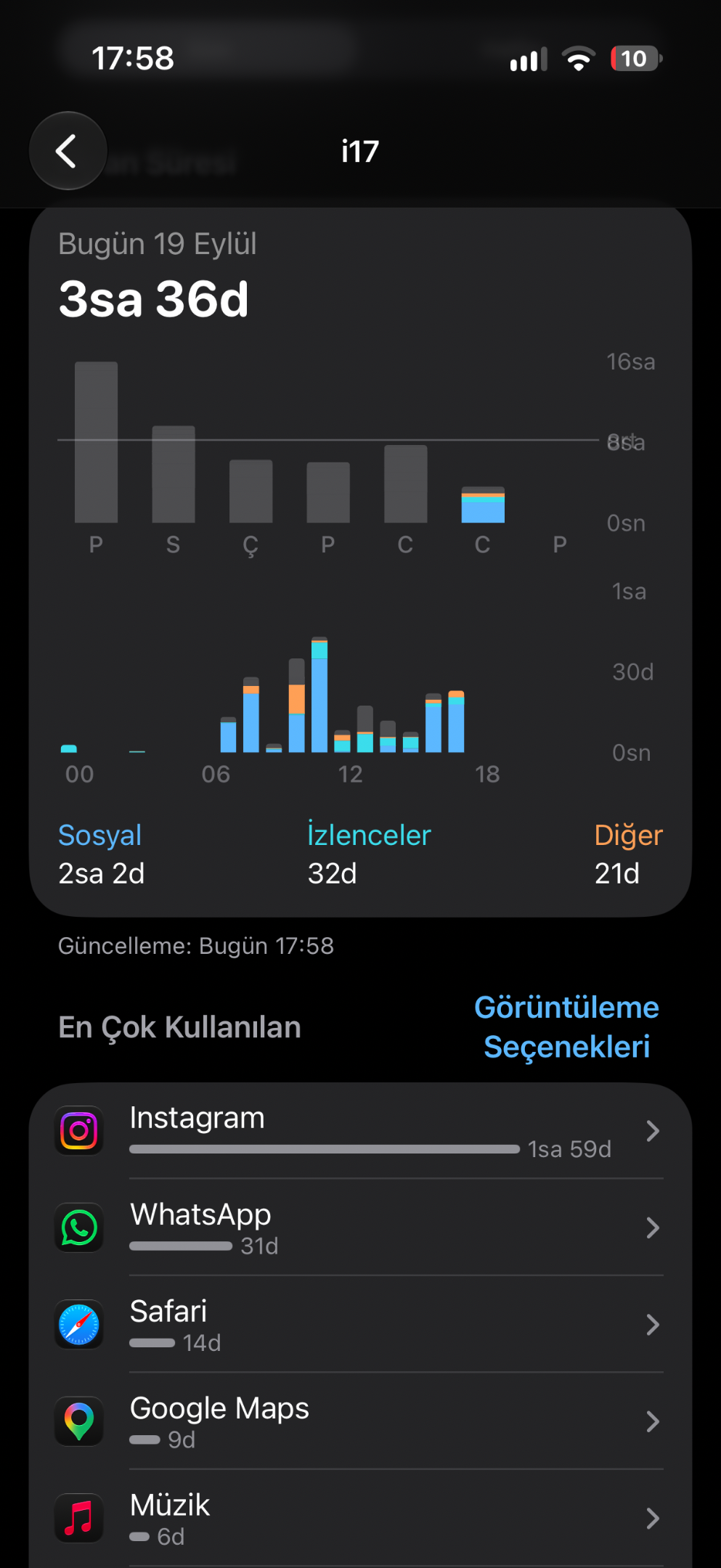Select Monday's bar in the weekly chart
This screenshot has height=1568, width=721.
click(x=96, y=442)
